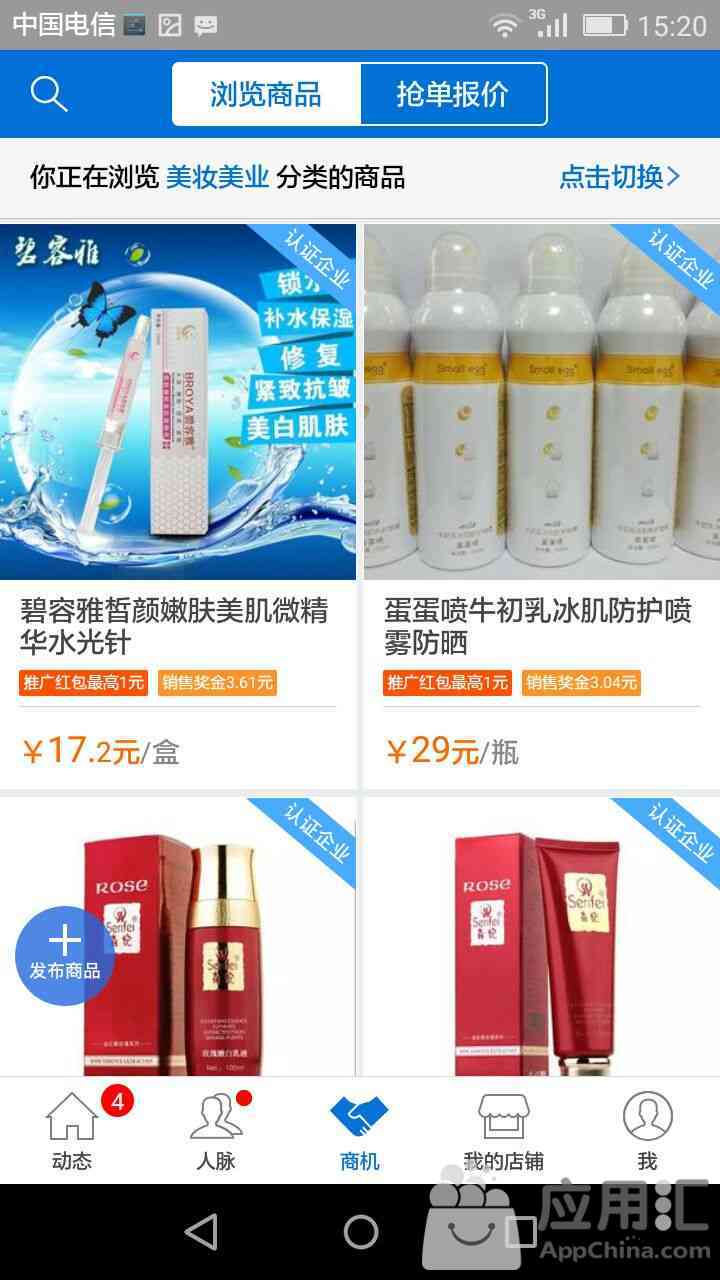Open the 我的店铺 tab
This screenshot has width=720, height=1280.
point(504,1131)
